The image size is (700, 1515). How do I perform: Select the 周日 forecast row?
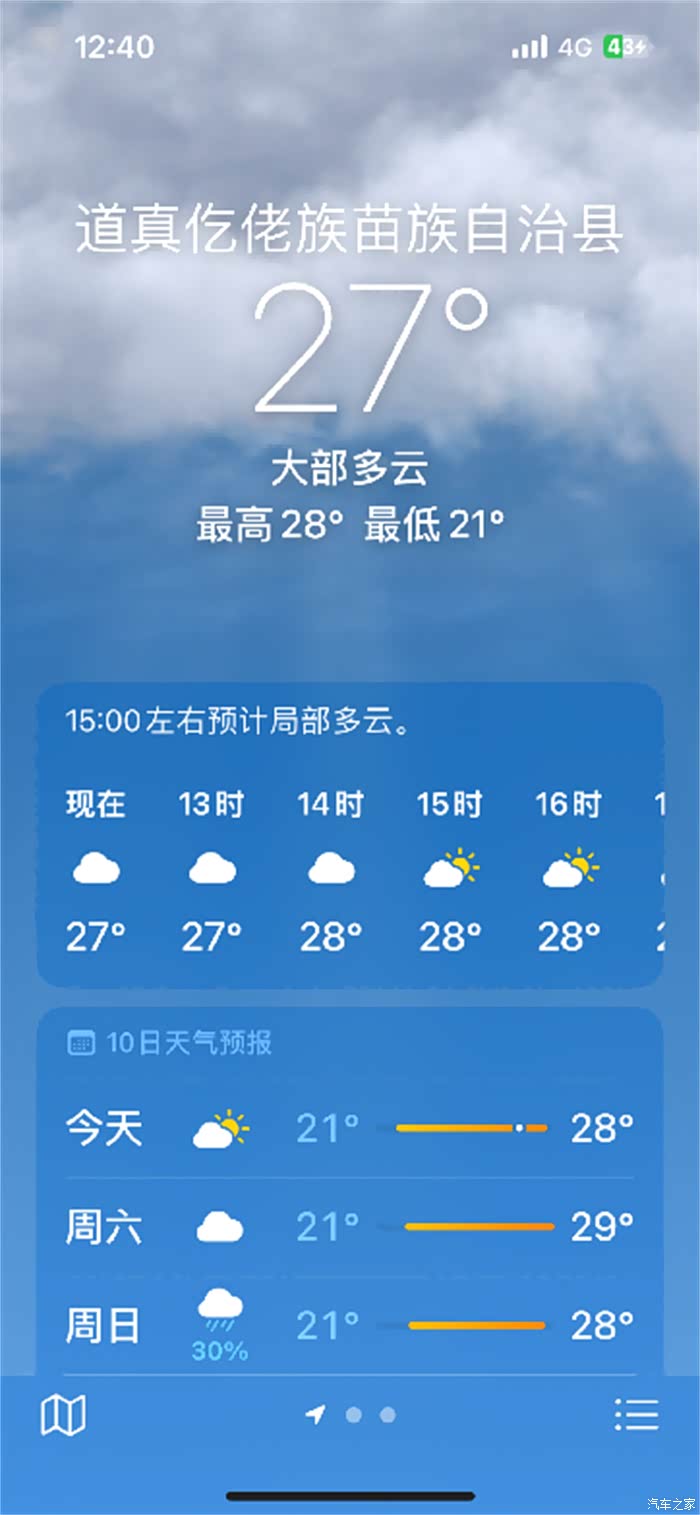pos(350,1326)
